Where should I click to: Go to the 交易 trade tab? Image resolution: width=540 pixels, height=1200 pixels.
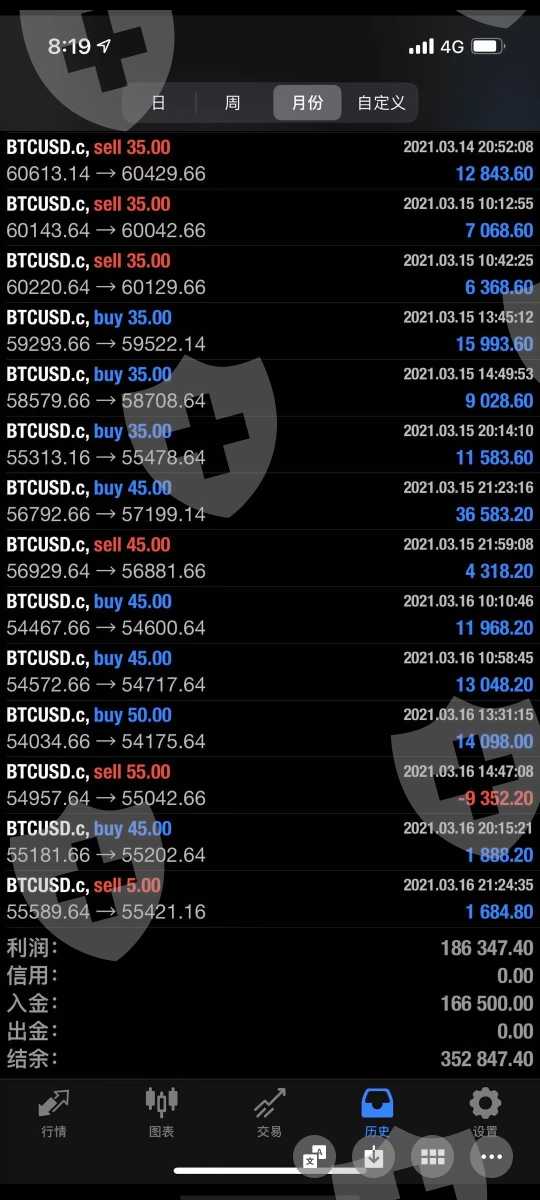(x=269, y=1112)
